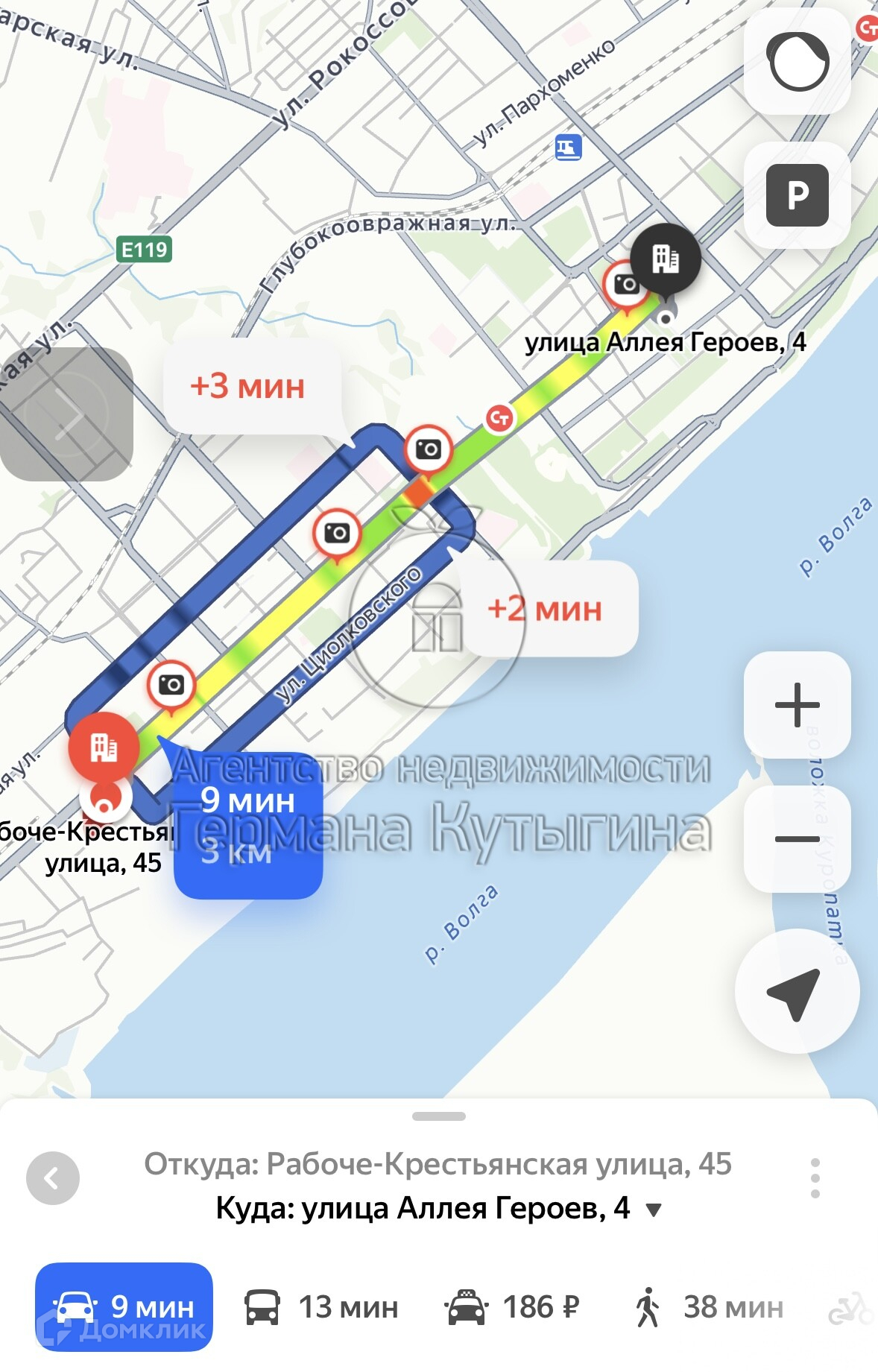Zoom in on the map
Screen dimensions: 878x1372
coord(797,704)
